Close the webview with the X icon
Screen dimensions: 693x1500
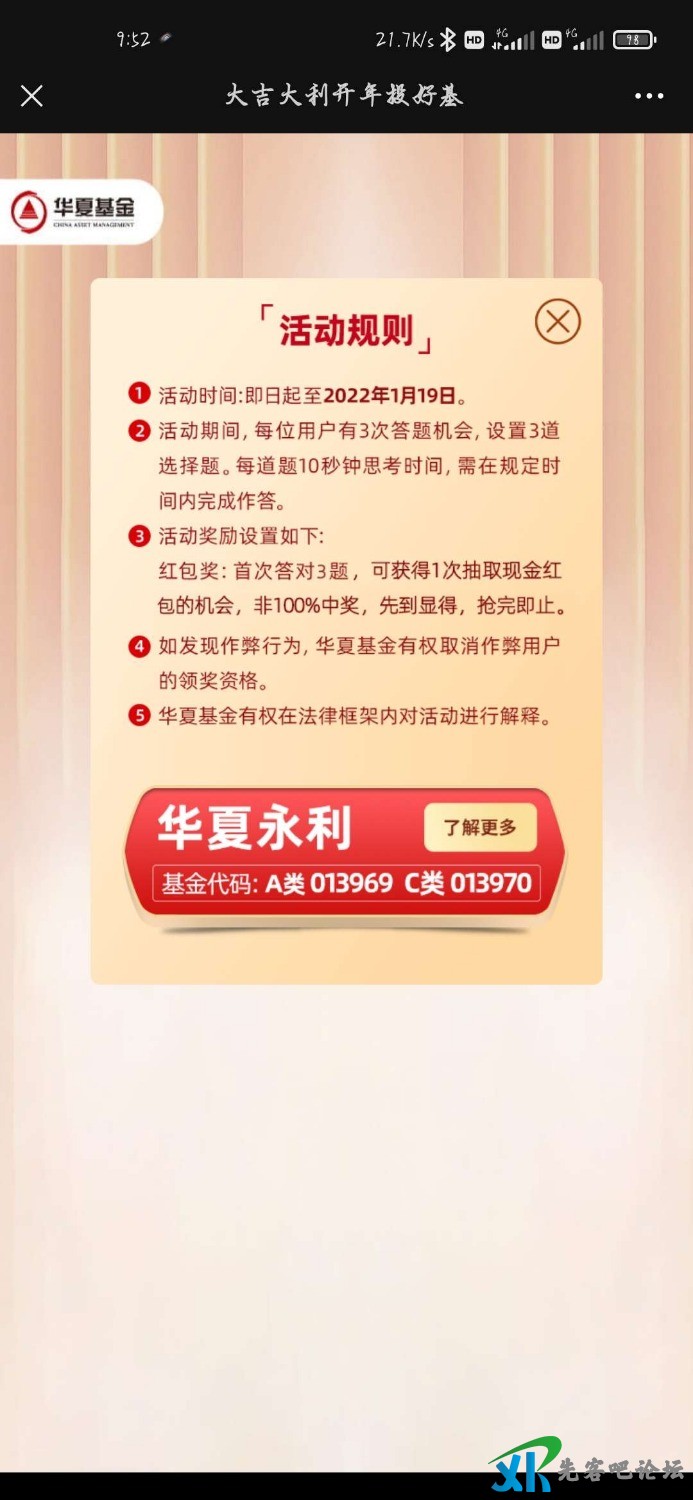(x=32, y=96)
